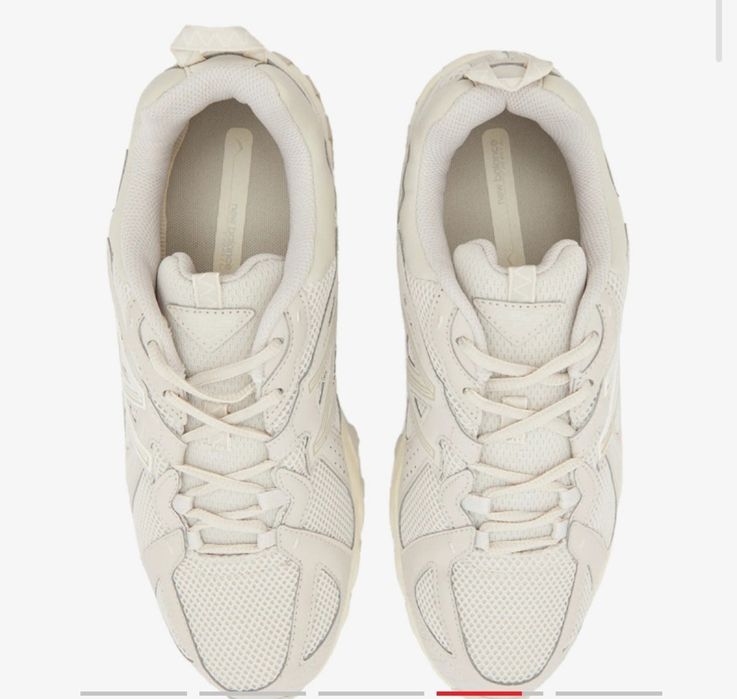Go to the third gallery image indicator
This screenshot has height=699, width=737.
[370, 693]
